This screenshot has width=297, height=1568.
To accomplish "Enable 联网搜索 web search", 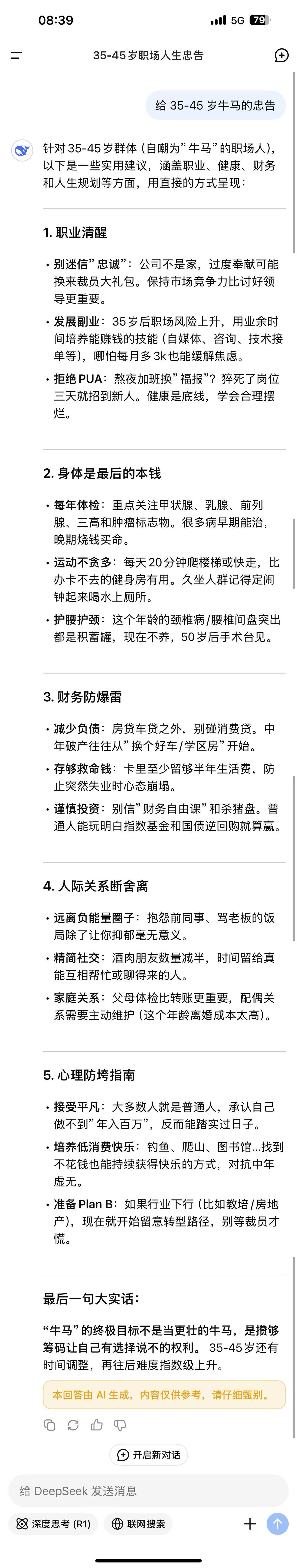I will coord(138,1523).
